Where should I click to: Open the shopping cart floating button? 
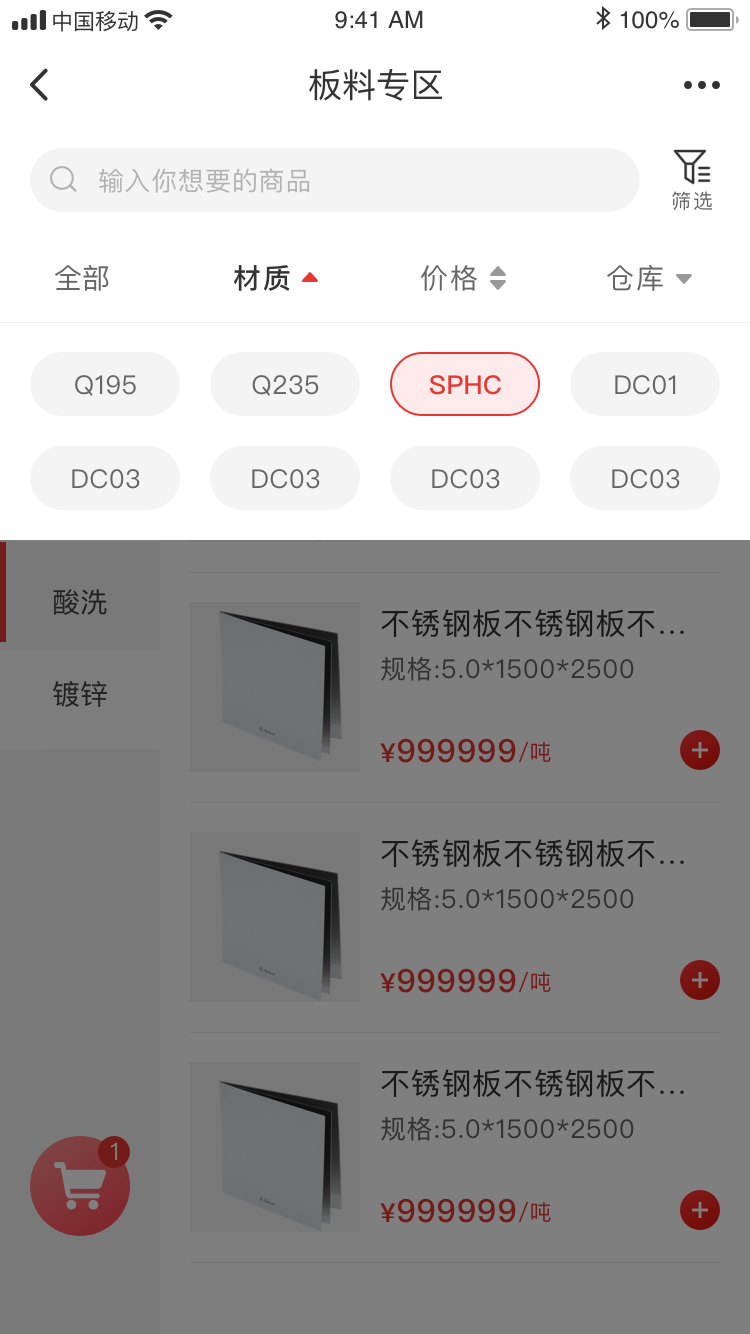point(80,1186)
